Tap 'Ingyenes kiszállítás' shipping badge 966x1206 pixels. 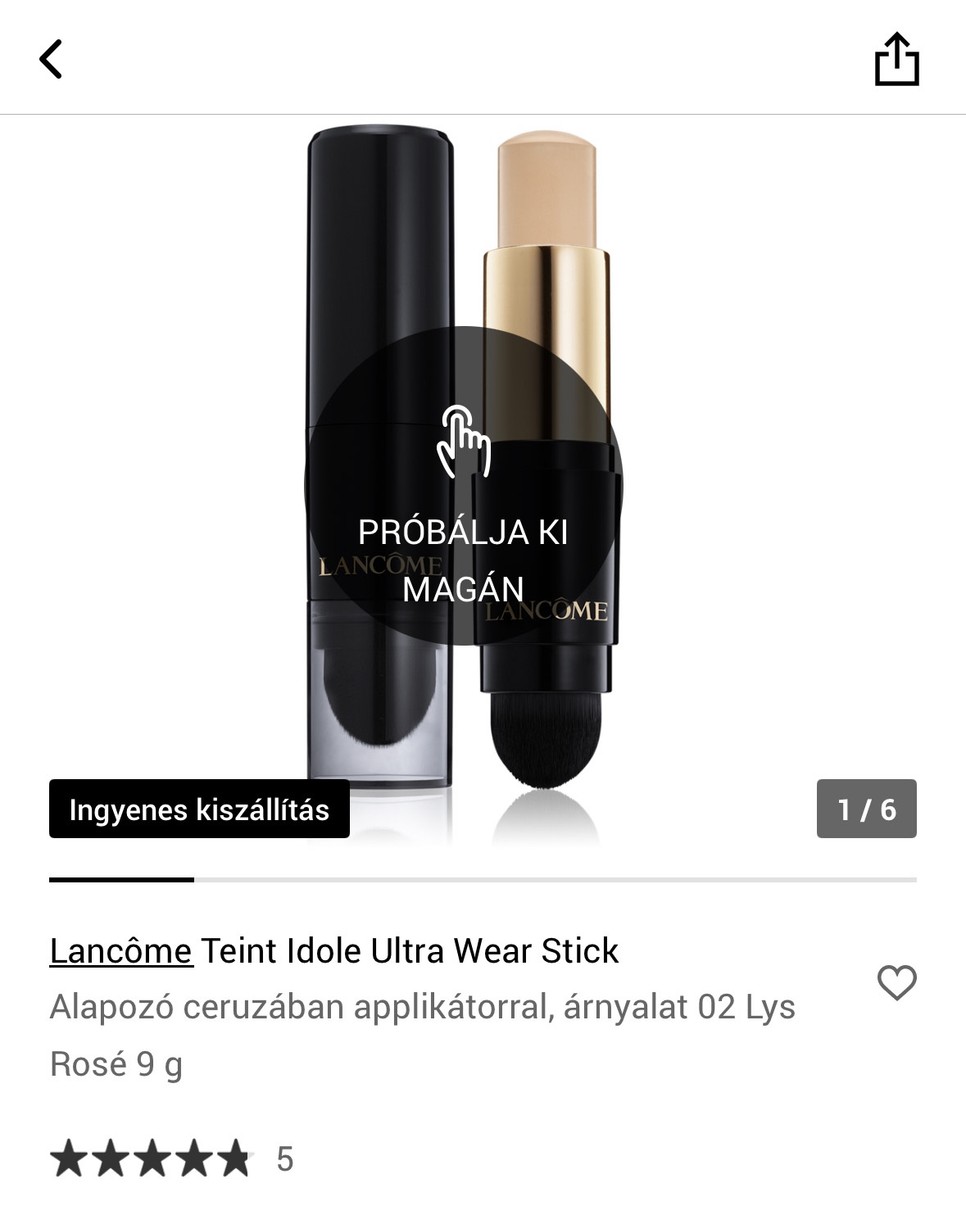click(x=198, y=809)
